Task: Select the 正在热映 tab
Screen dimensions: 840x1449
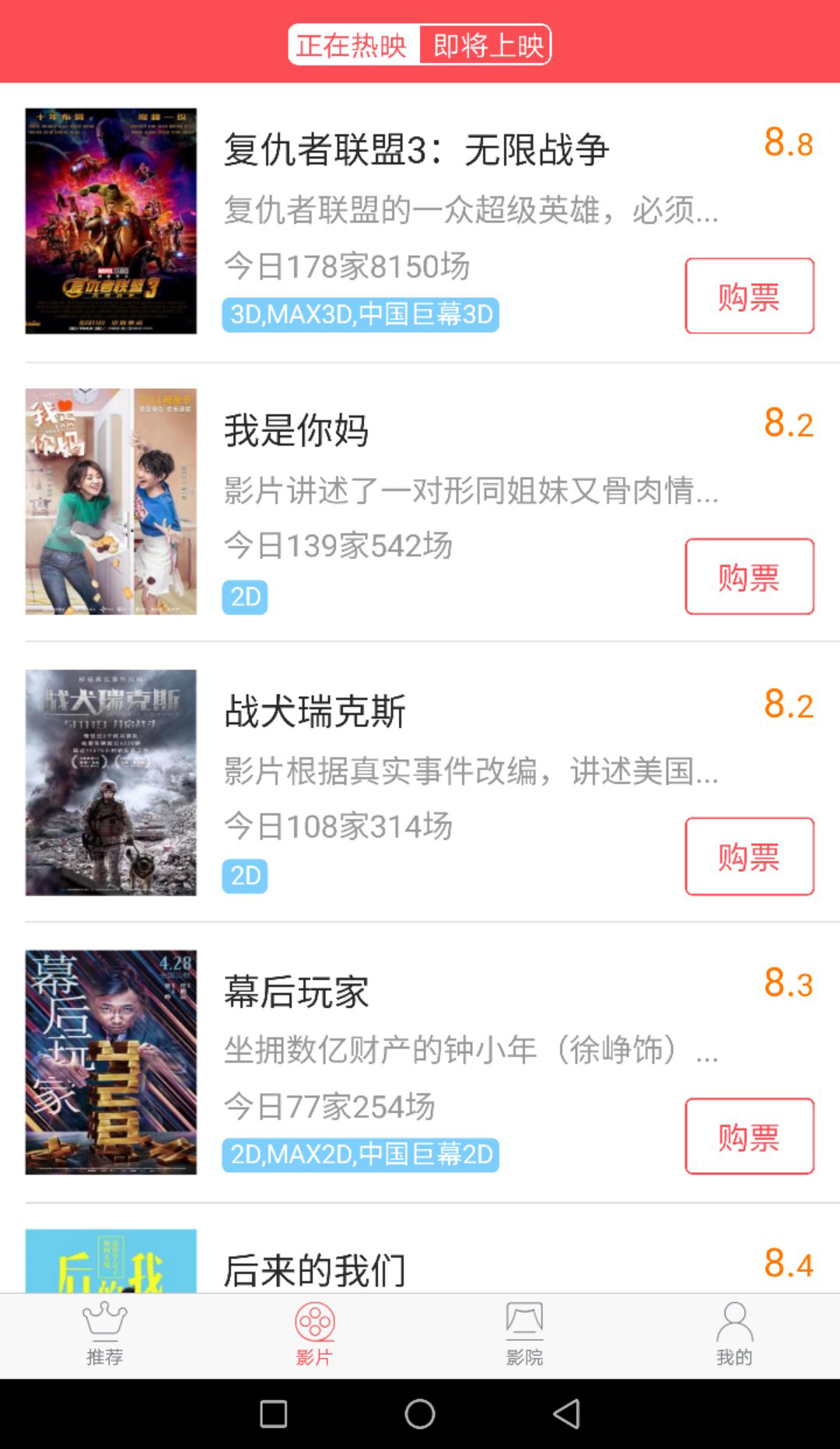Action: [x=352, y=45]
